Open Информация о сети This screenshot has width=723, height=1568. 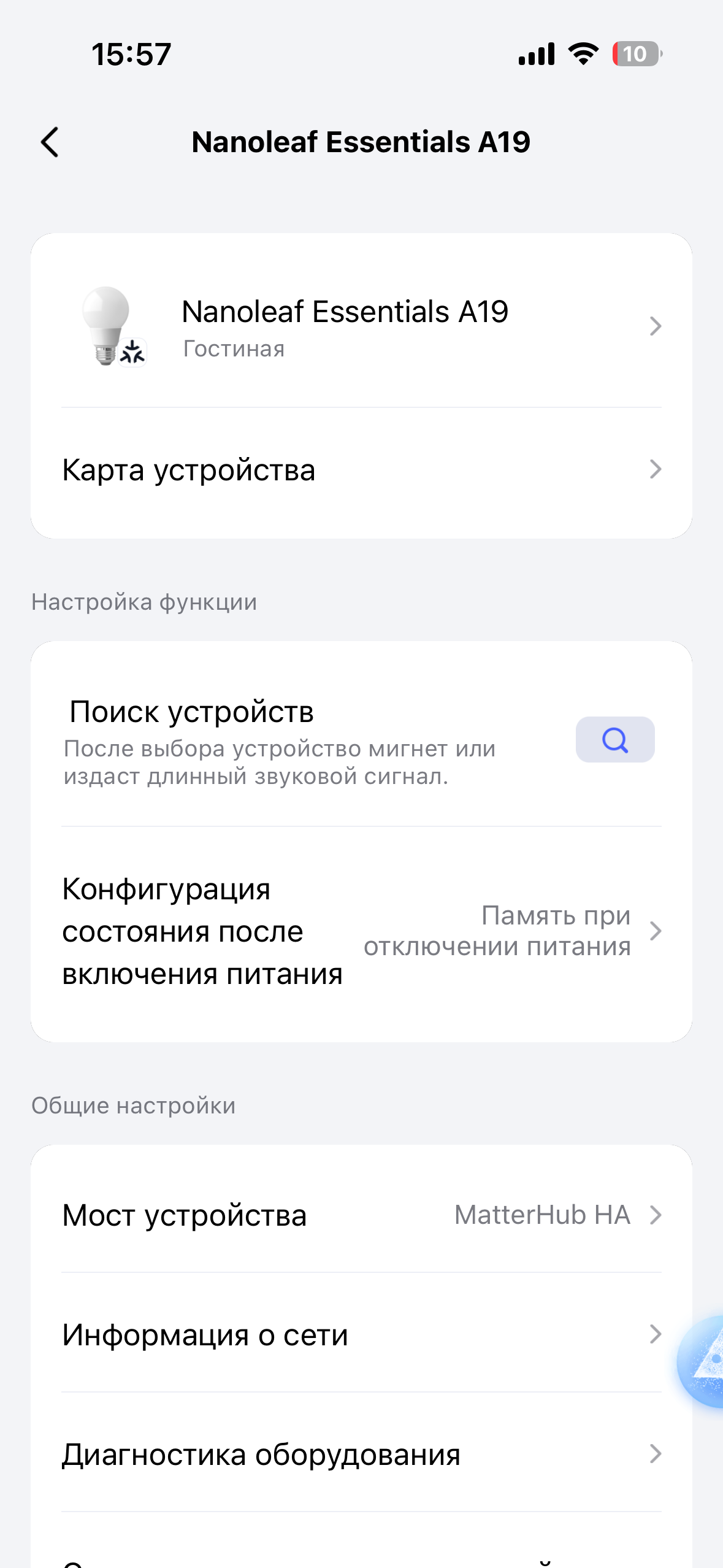pyautogui.click(x=361, y=1334)
